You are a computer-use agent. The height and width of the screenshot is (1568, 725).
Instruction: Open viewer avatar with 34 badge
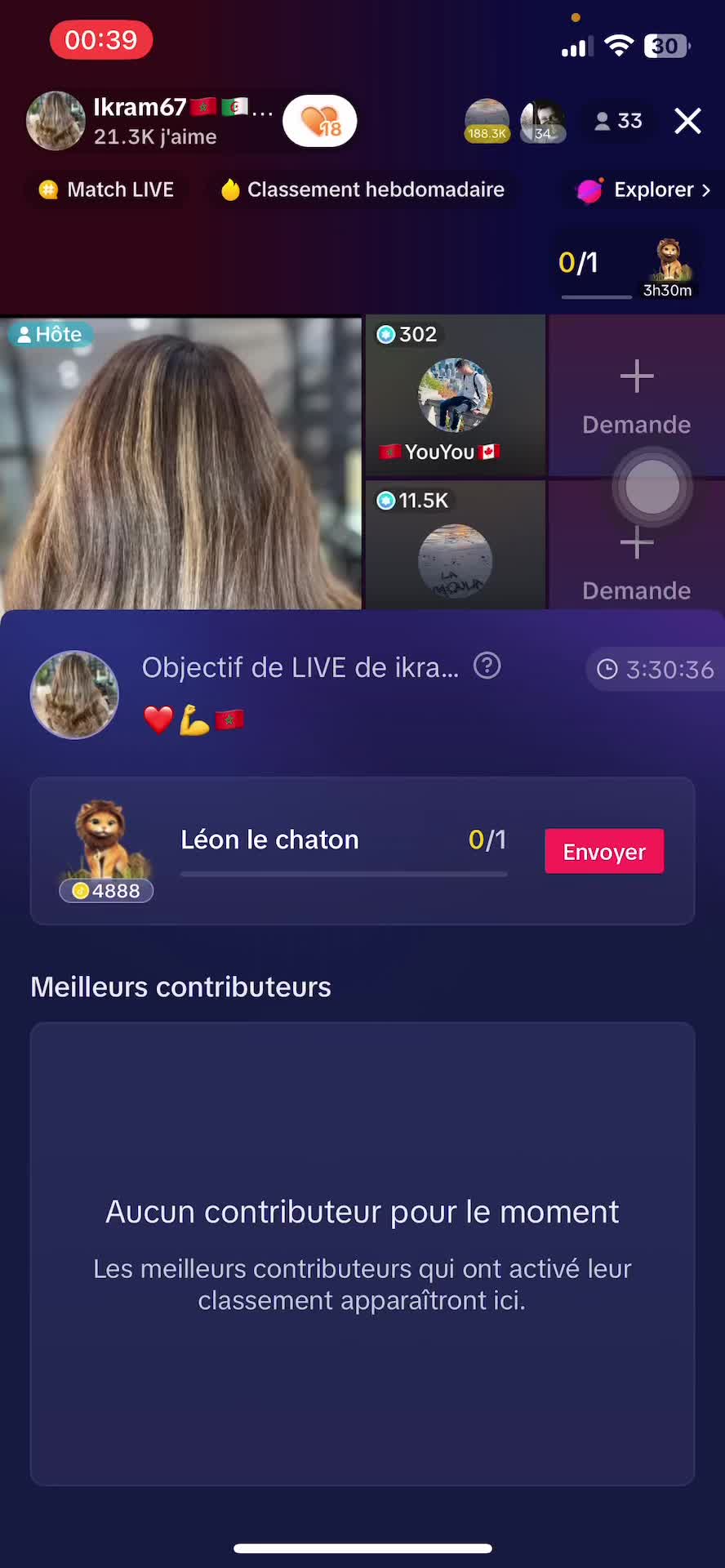[x=542, y=121]
